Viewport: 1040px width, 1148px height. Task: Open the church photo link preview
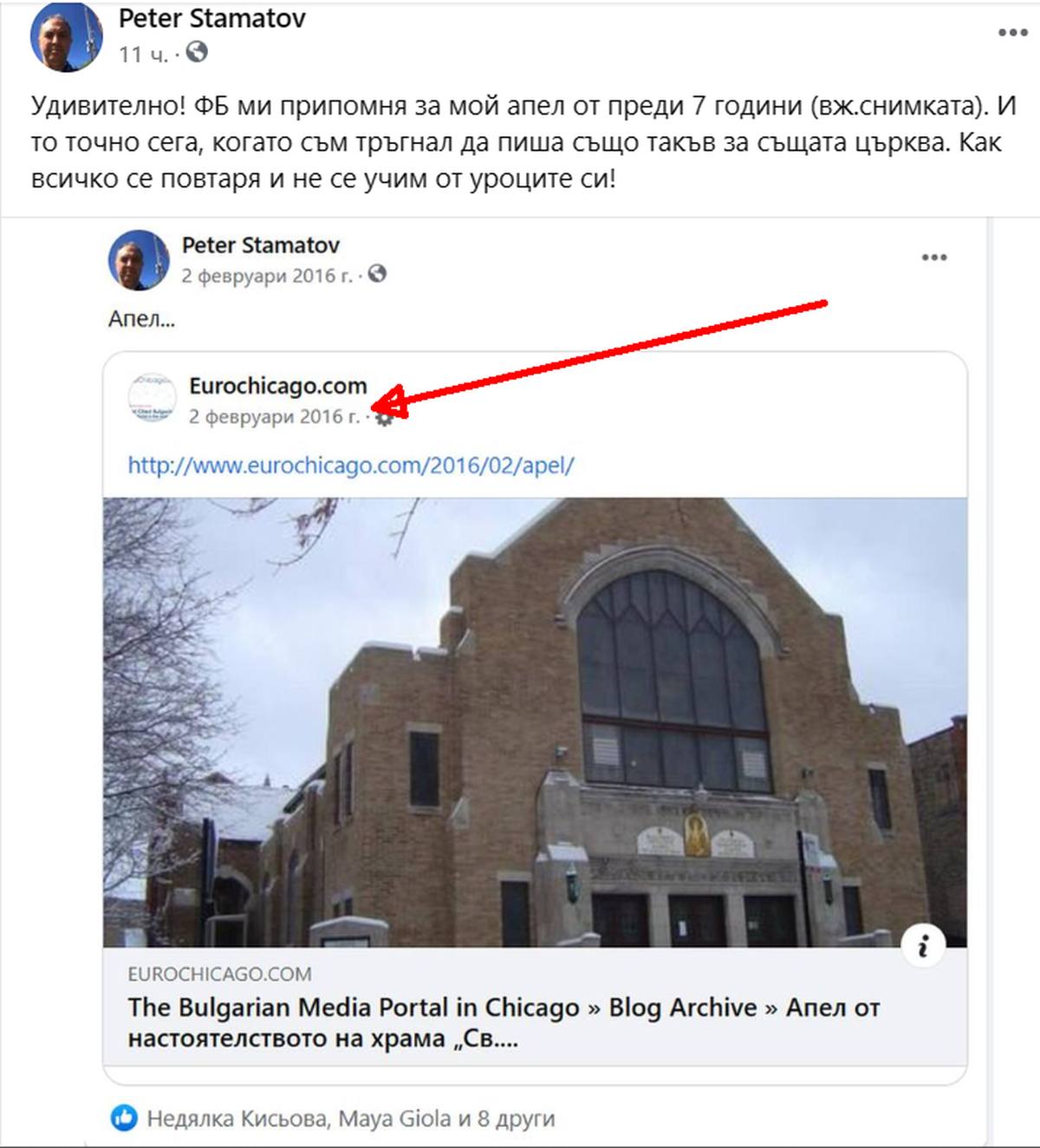tap(535, 721)
